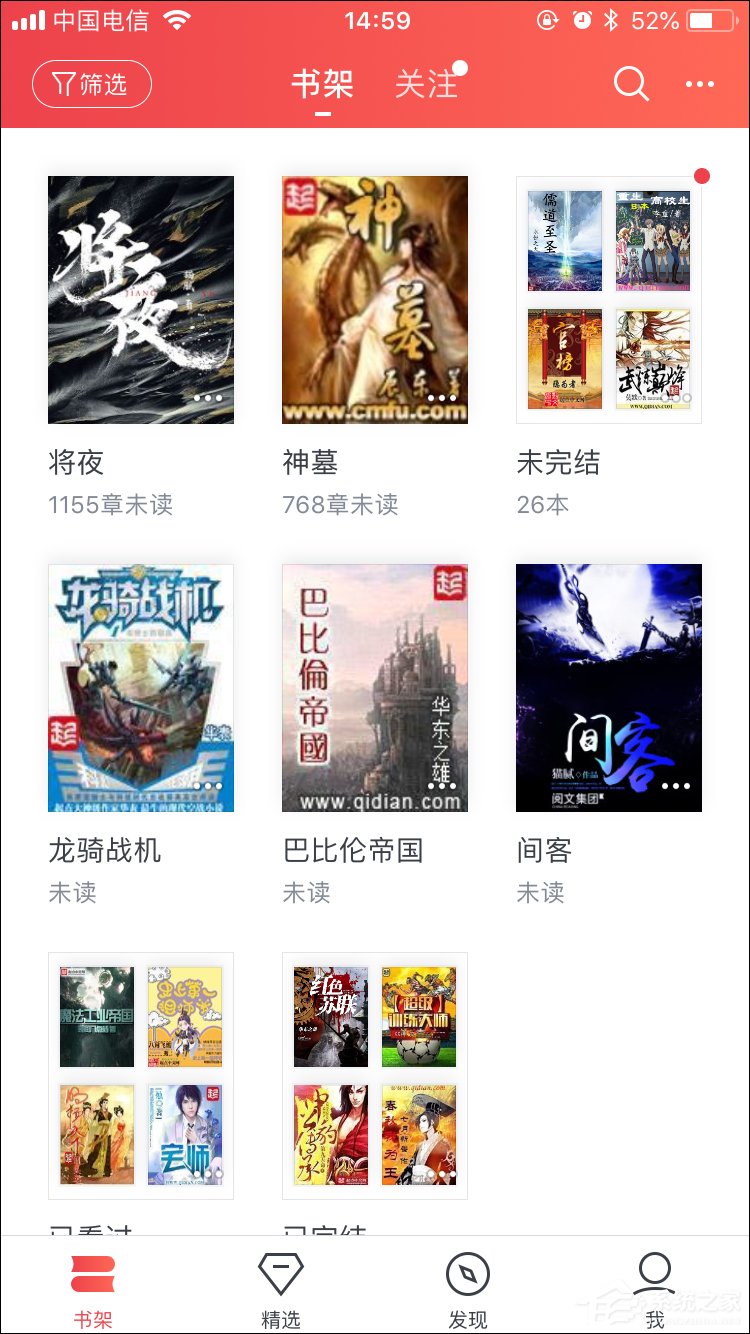Open the 筛选 filter funnel icon
The image size is (750, 1334).
pyautogui.click(x=91, y=85)
